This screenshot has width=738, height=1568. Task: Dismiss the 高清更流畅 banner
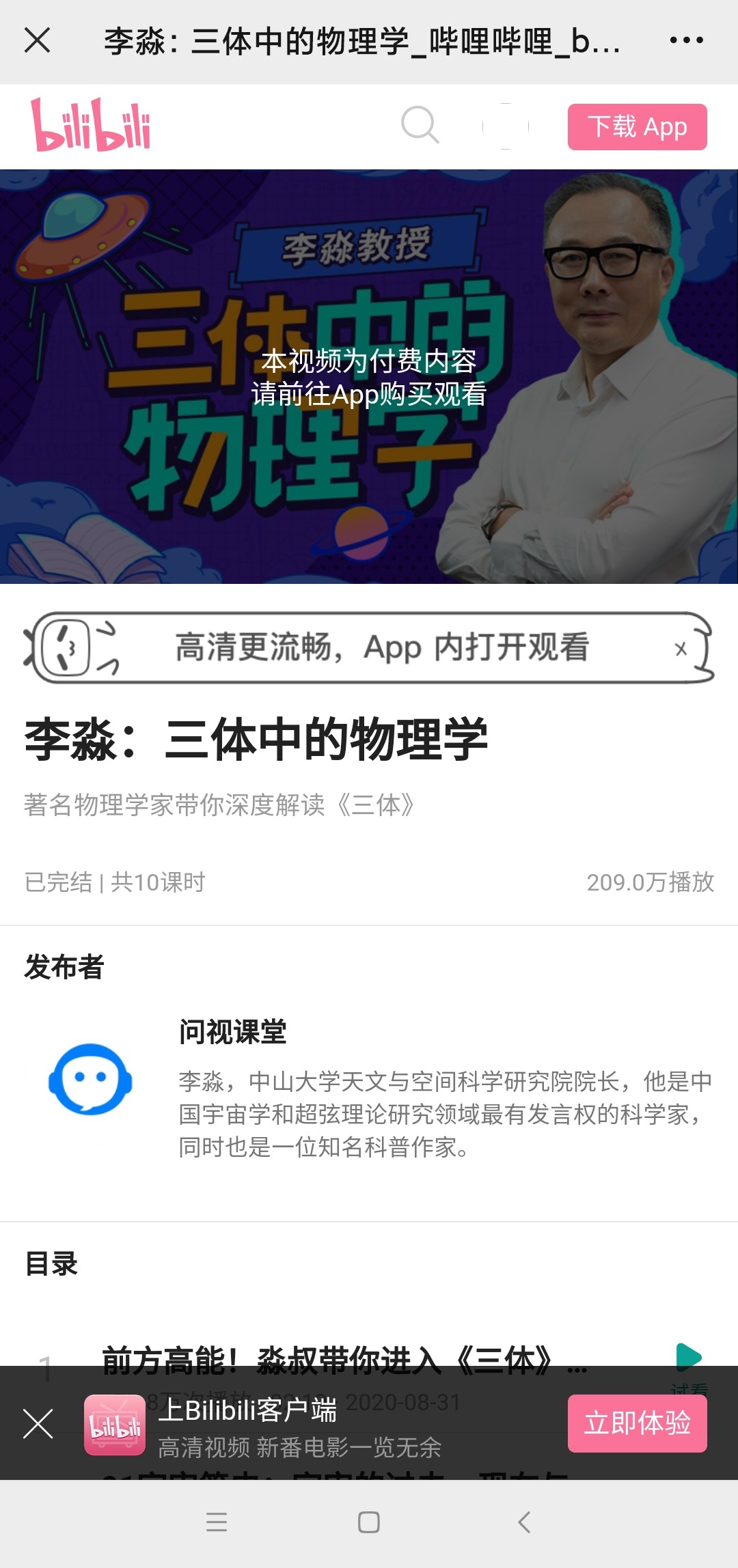[x=681, y=649]
